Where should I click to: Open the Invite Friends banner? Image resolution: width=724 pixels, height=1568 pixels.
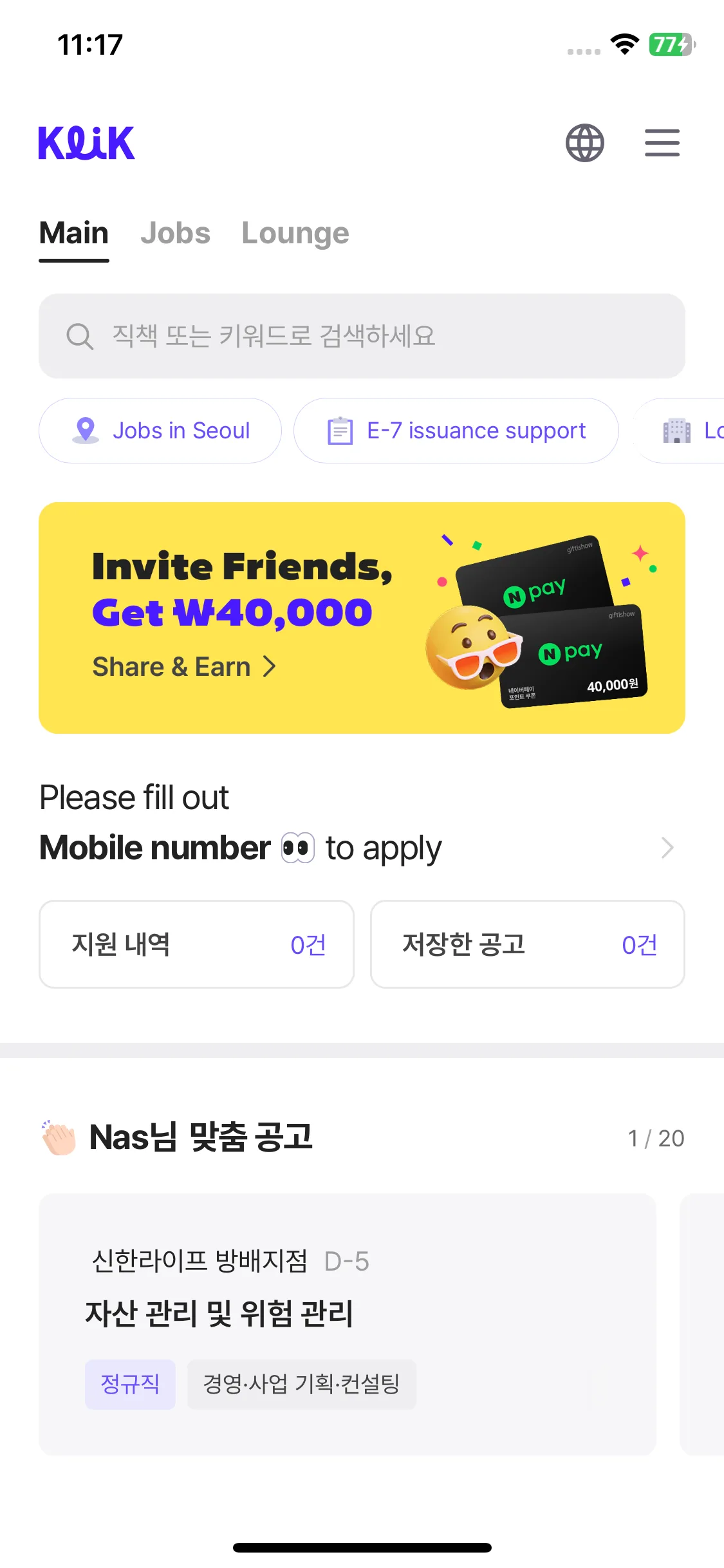(362, 618)
